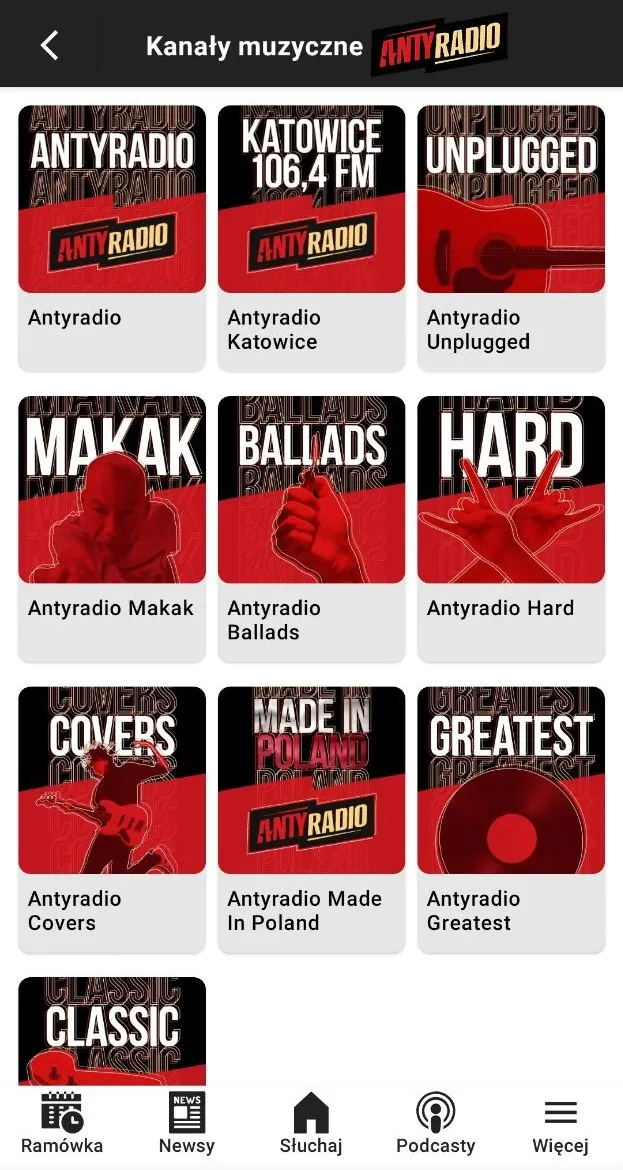Select the Antyradio Unplugged channel

pyautogui.click(x=511, y=238)
